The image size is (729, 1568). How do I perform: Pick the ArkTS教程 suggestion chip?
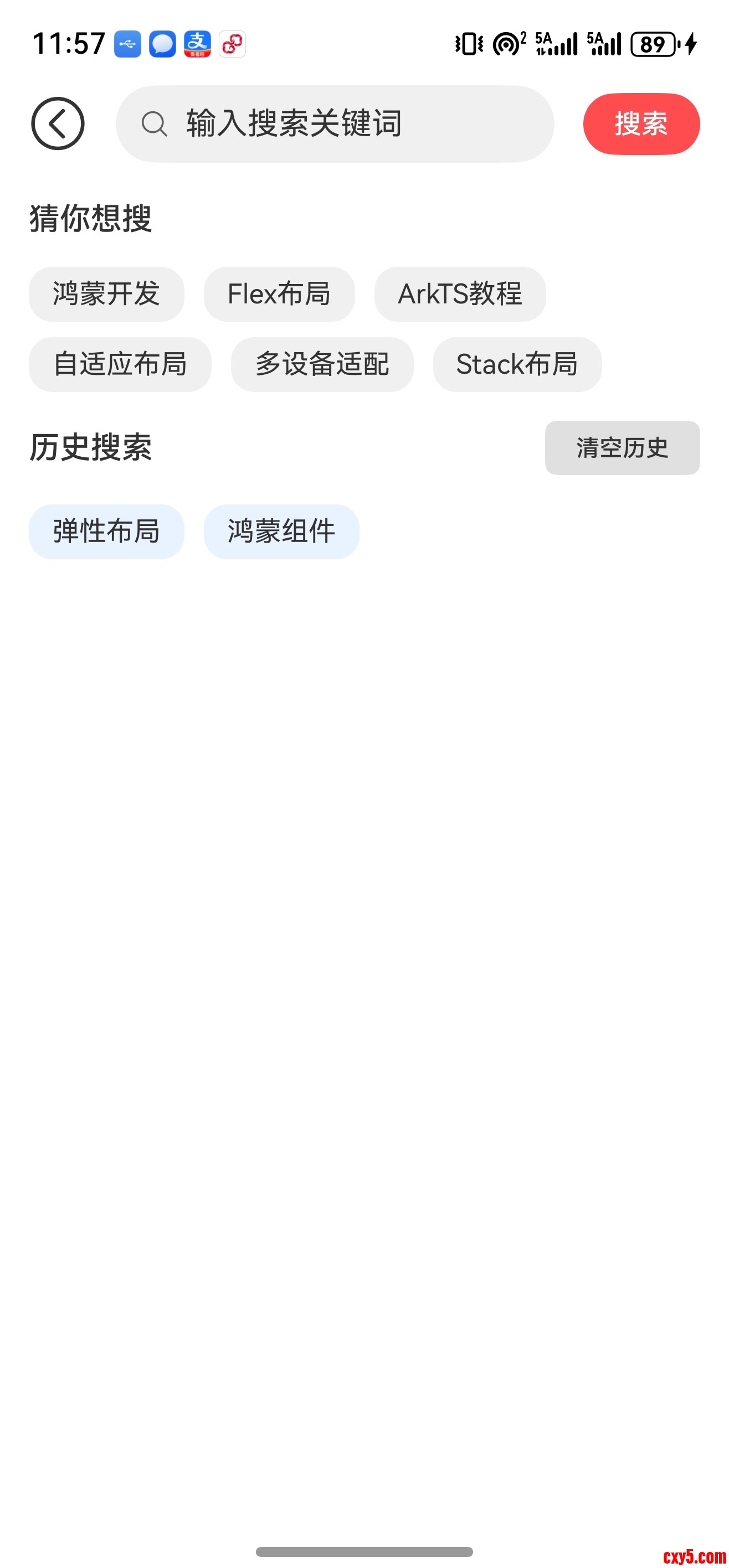click(460, 294)
